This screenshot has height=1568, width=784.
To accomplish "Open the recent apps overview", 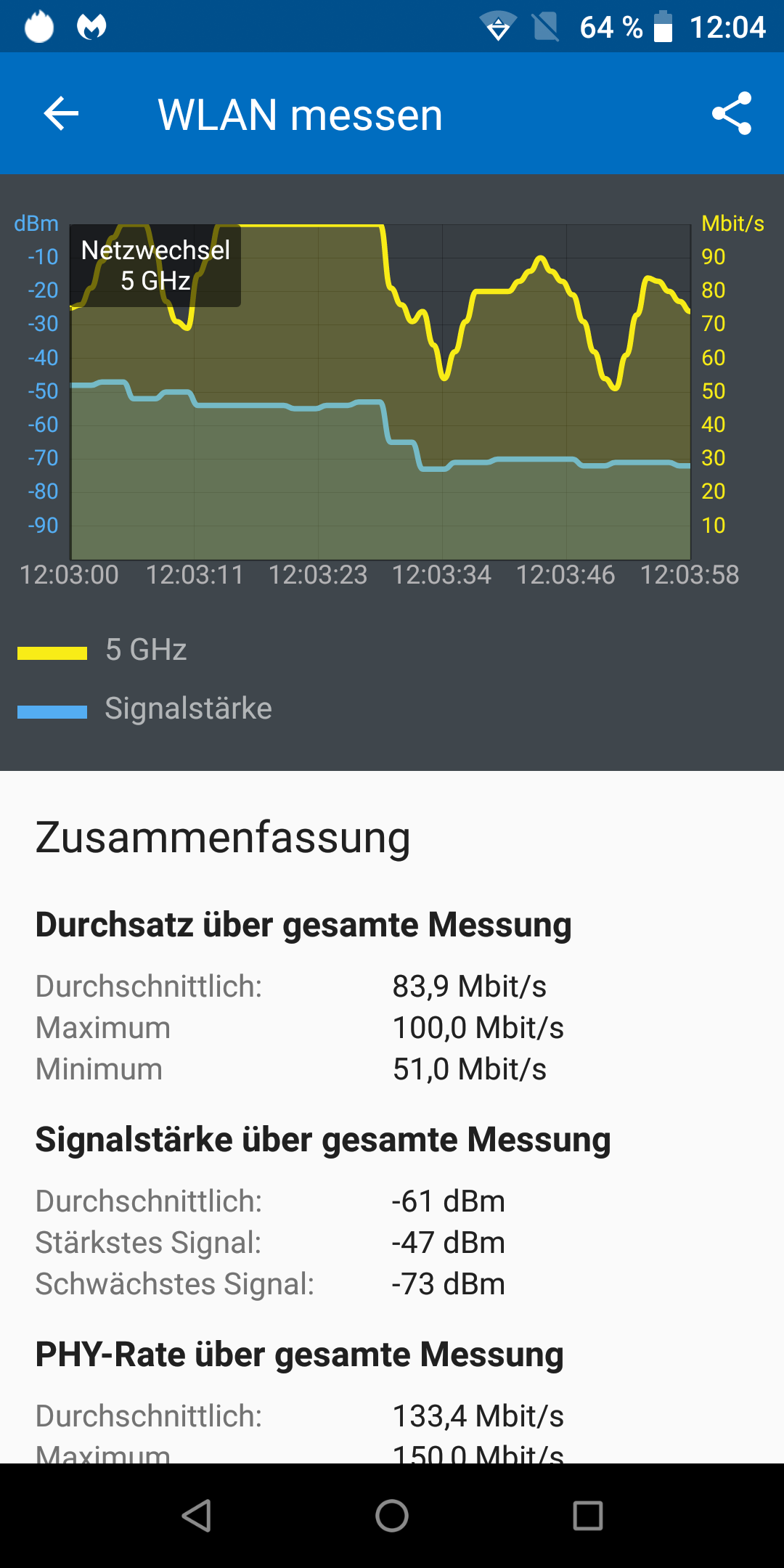I will click(x=587, y=1516).
